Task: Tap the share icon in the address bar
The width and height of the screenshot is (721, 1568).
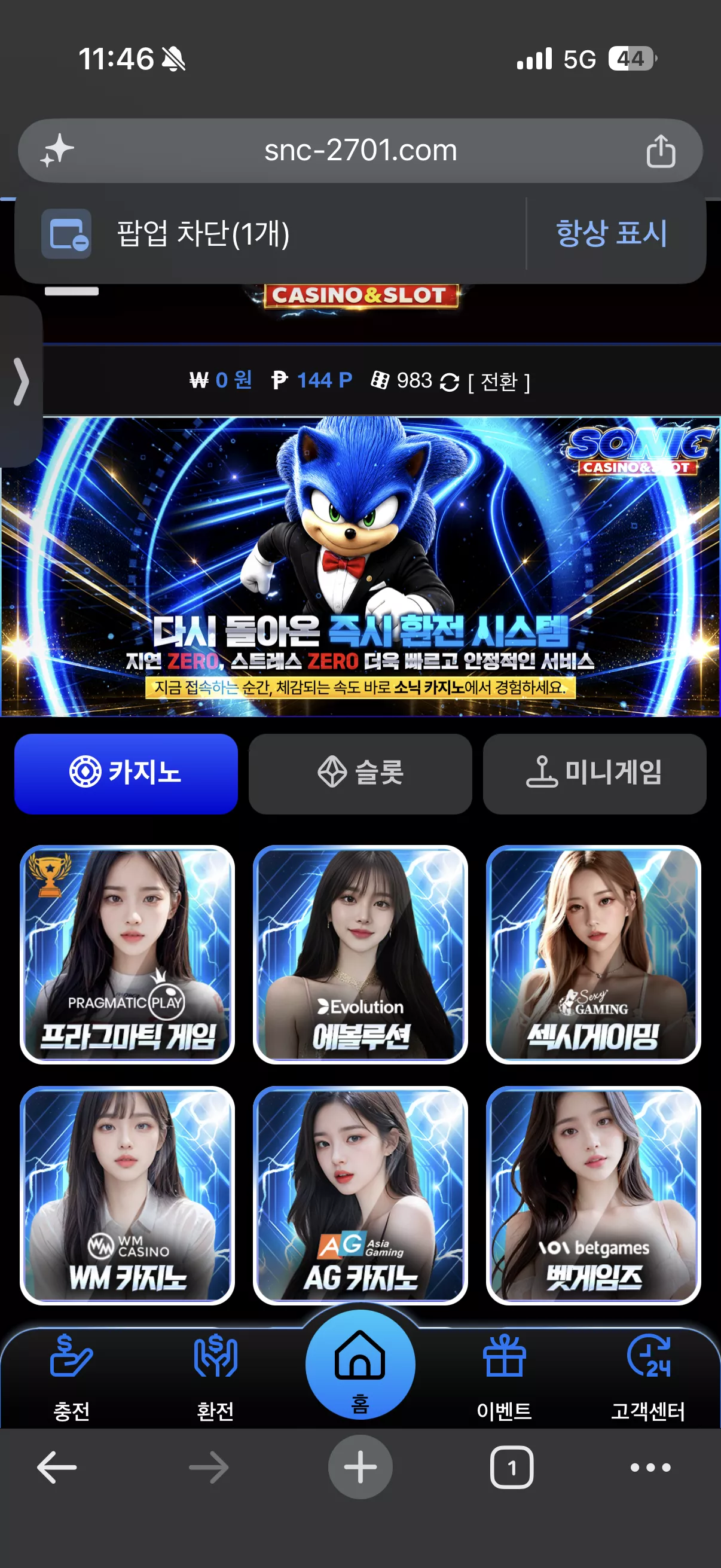Action: (660, 151)
